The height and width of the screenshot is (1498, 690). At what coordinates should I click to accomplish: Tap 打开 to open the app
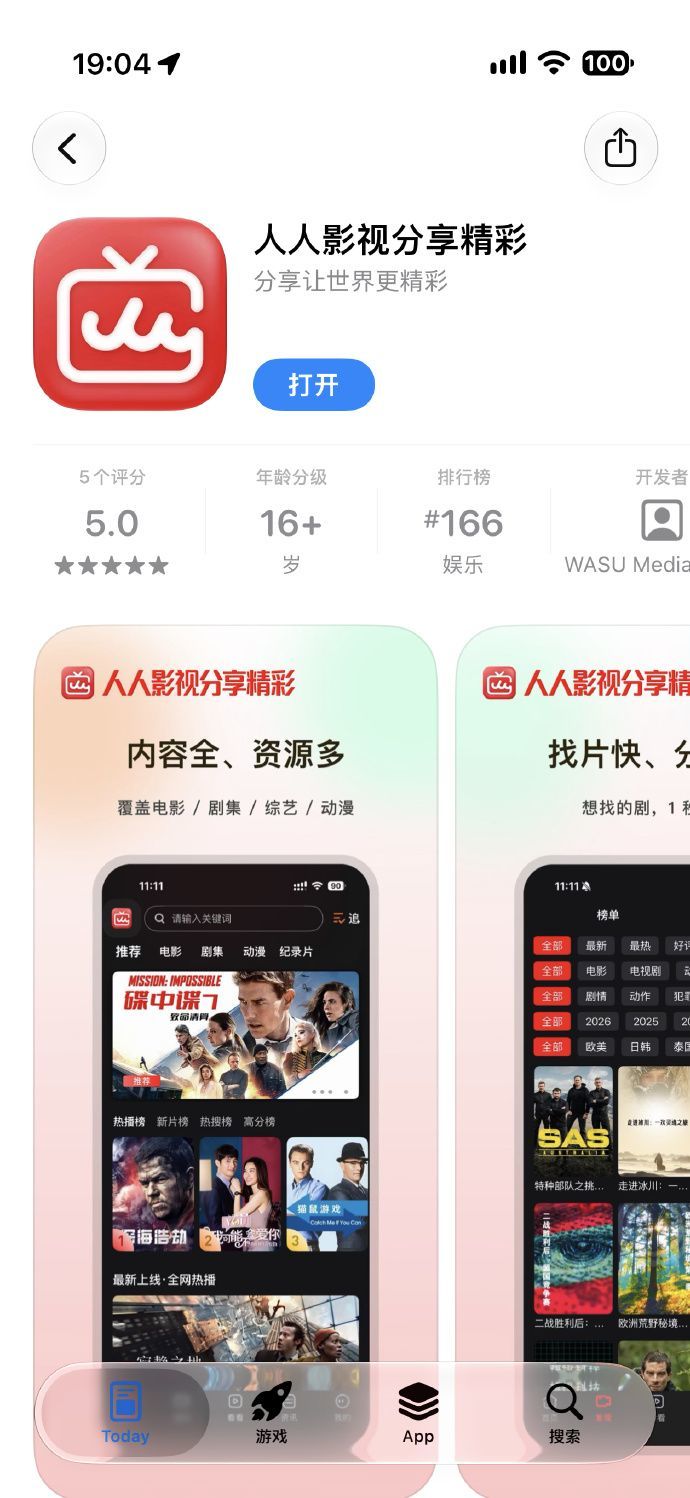point(313,385)
